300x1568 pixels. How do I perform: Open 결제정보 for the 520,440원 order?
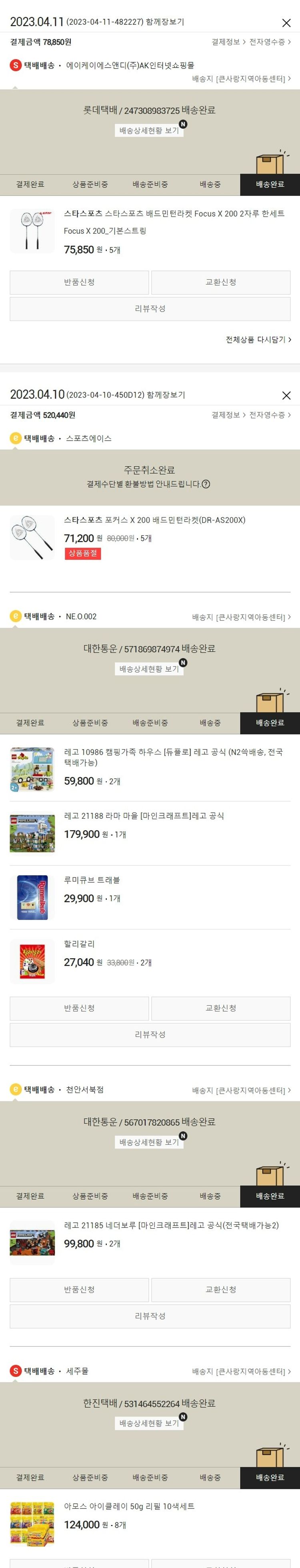[x=228, y=415]
